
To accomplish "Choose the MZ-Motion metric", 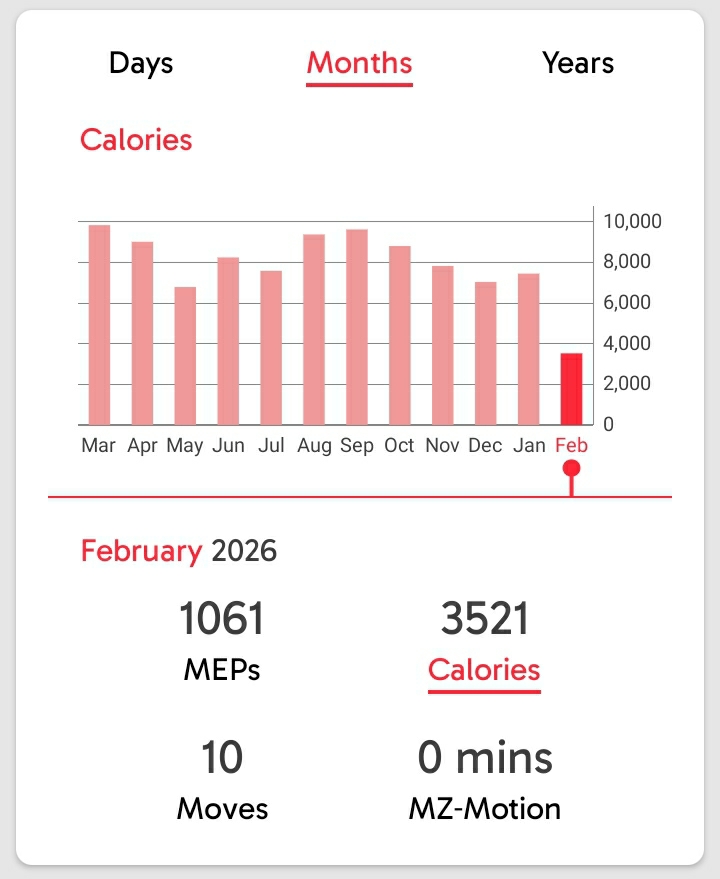I will [485, 778].
